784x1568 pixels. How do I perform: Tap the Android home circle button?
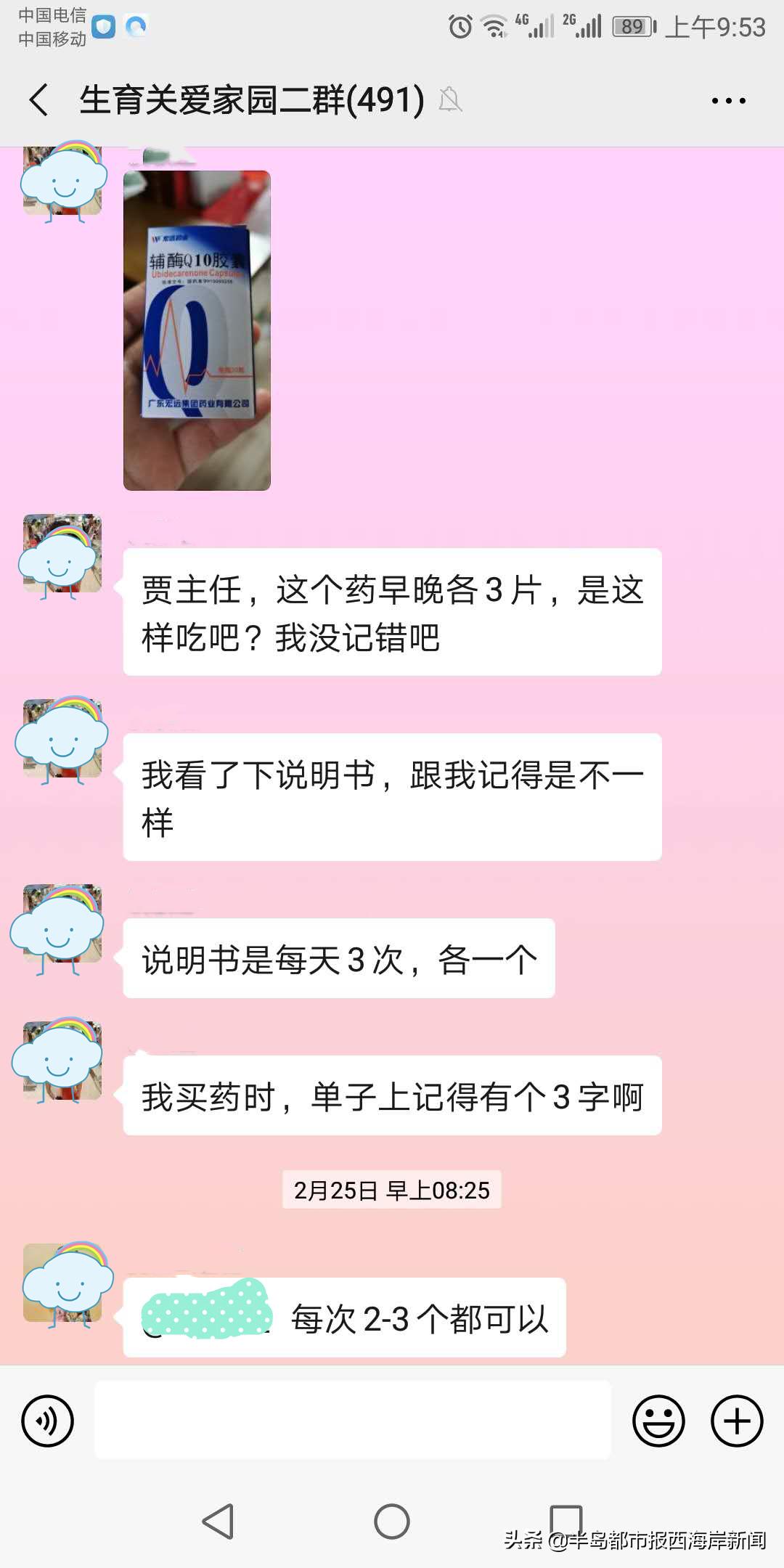click(x=392, y=1523)
